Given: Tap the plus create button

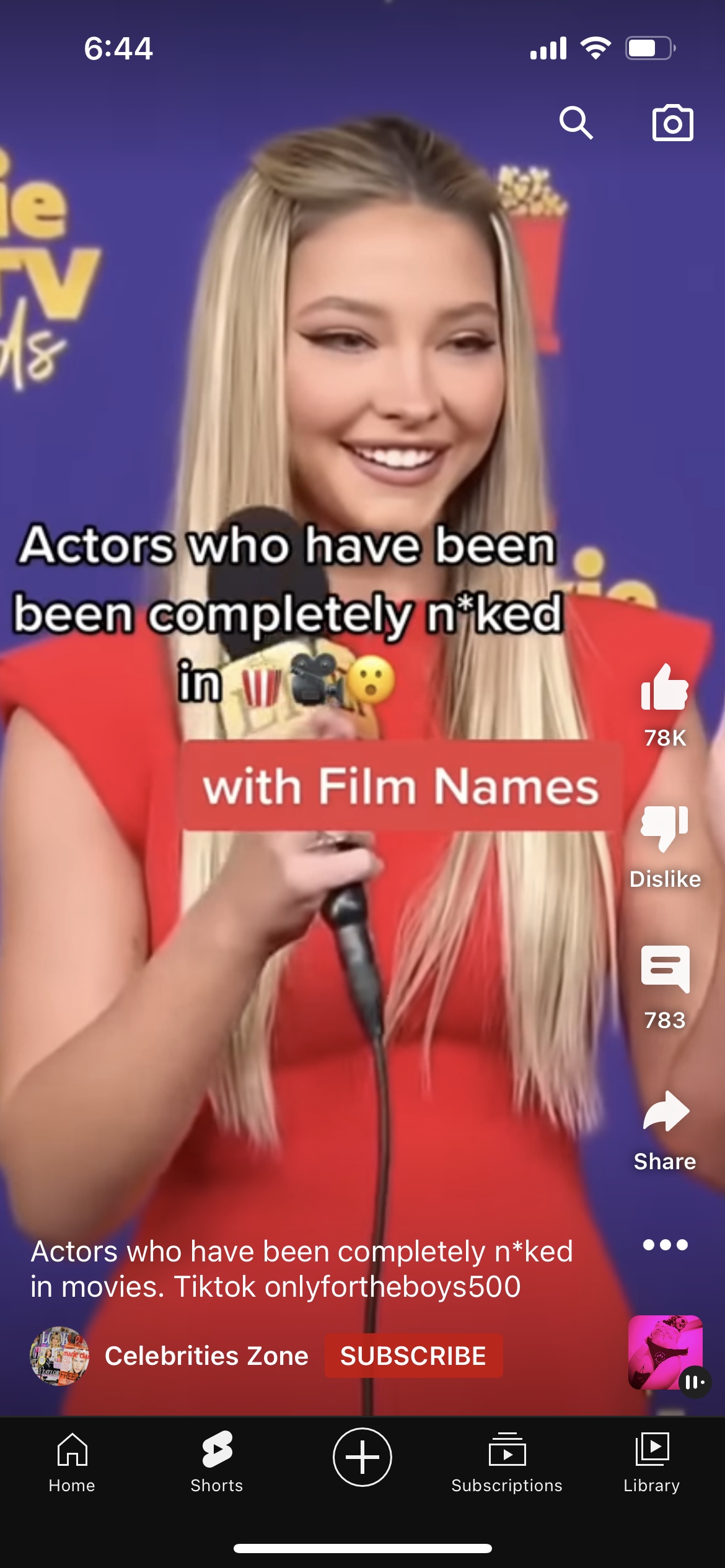Looking at the screenshot, I should coord(362,1457).
